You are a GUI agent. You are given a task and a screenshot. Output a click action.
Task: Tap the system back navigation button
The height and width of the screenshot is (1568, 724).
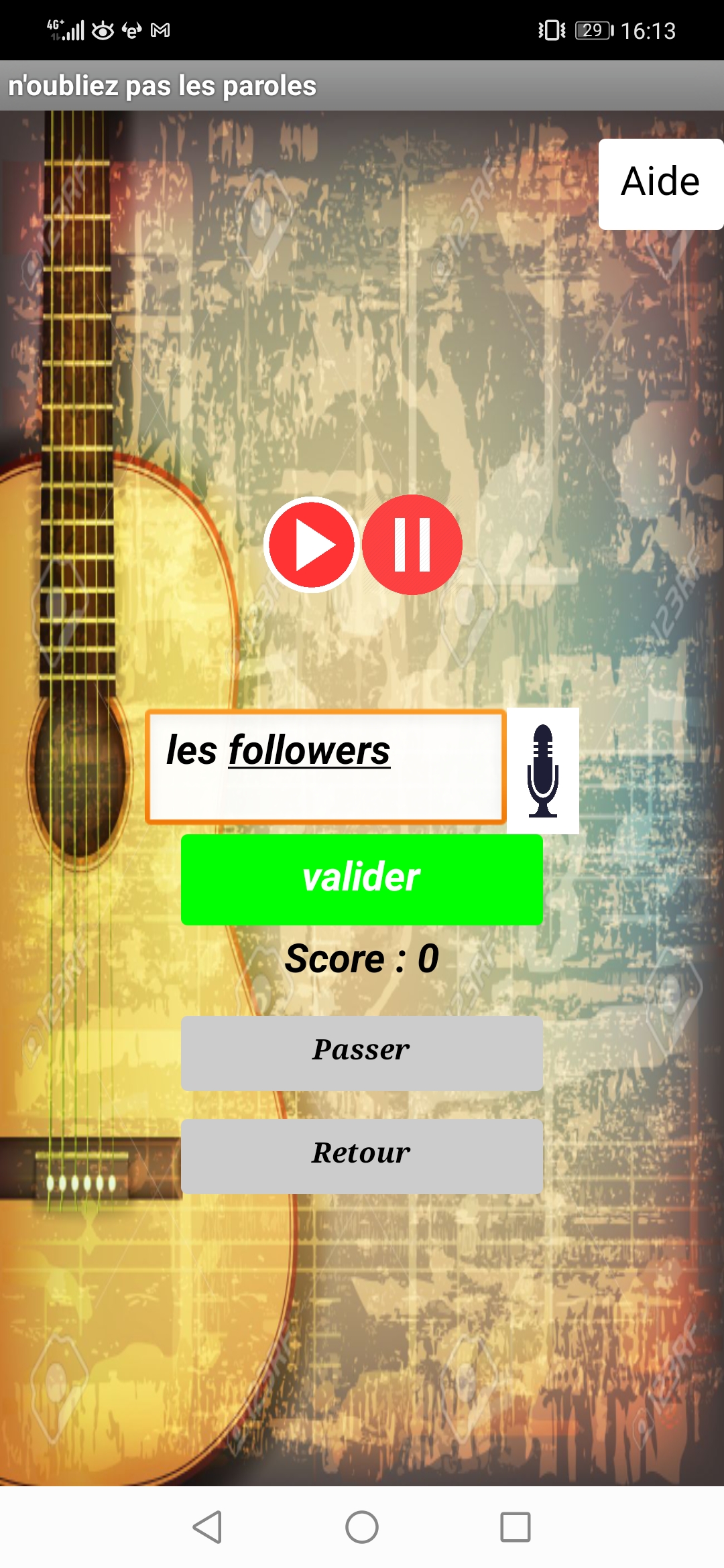(208, 1527)
